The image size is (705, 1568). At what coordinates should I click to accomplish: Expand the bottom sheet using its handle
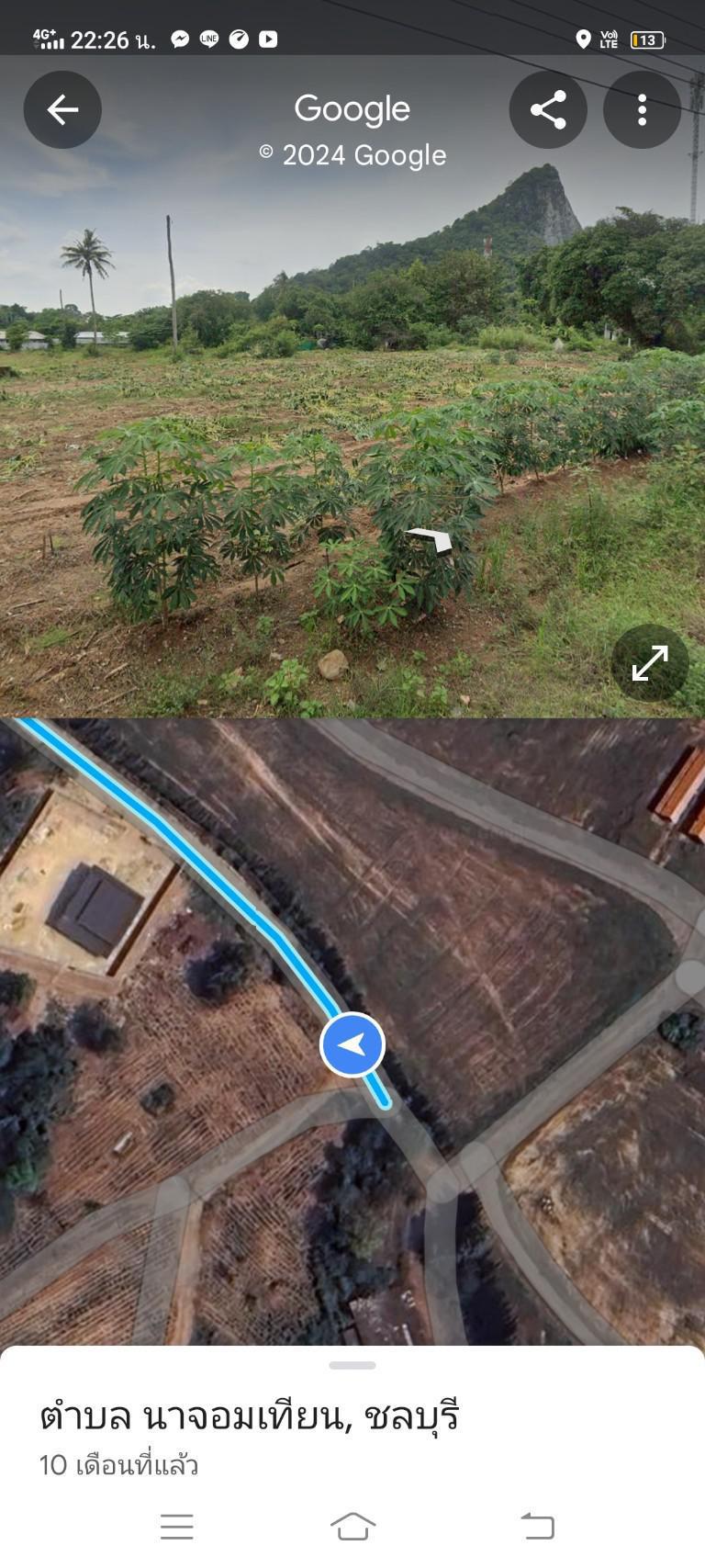click(352, 1366)
